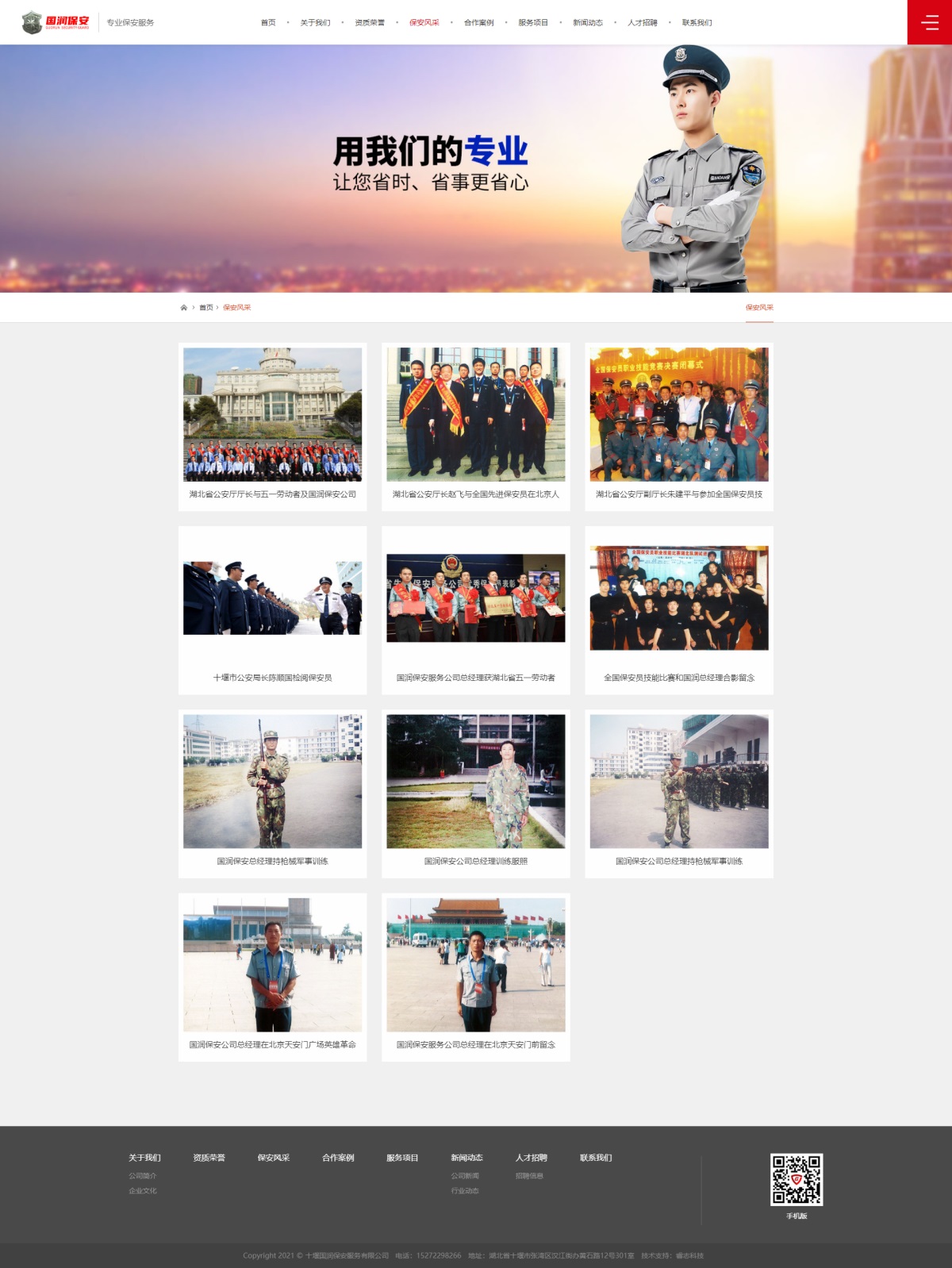952x1268 pixels.
Task: Open 新闻动态 in the top menu
Action: pos(588,23)
